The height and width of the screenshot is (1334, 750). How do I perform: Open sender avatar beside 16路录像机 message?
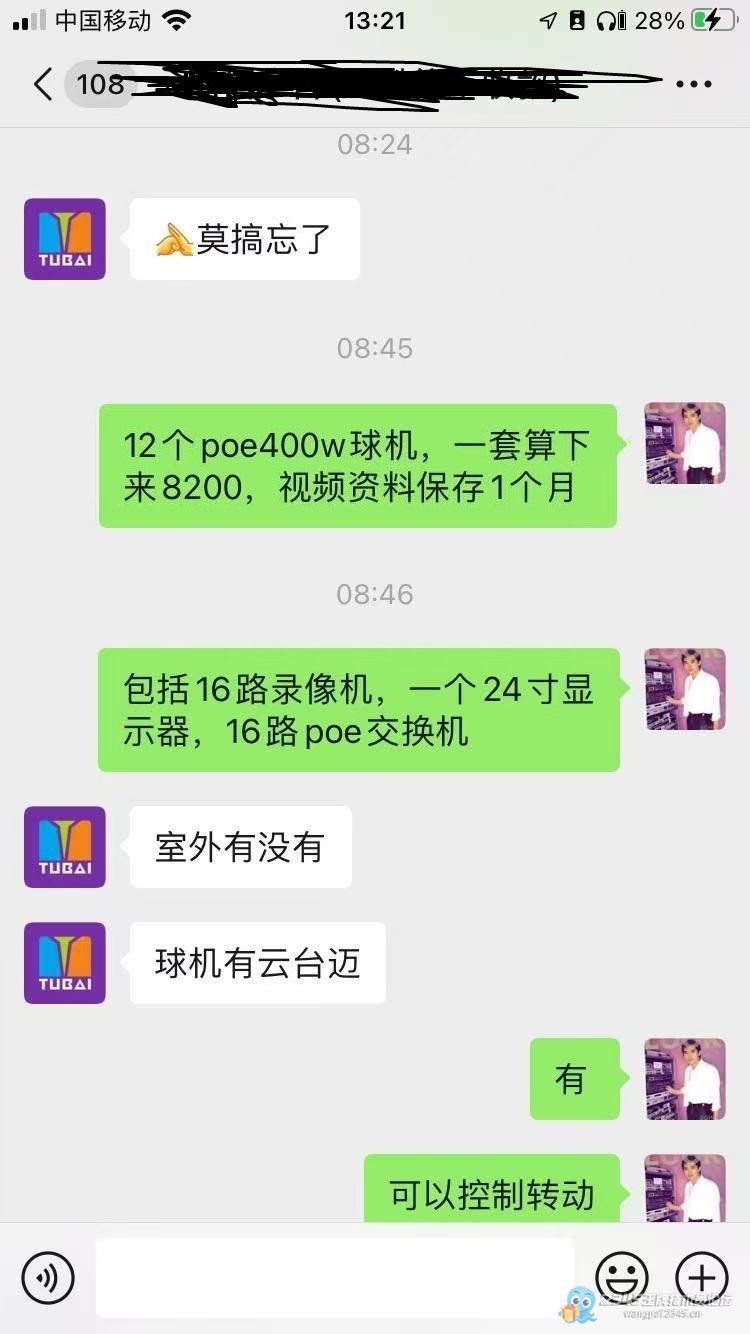coord(685,689)
